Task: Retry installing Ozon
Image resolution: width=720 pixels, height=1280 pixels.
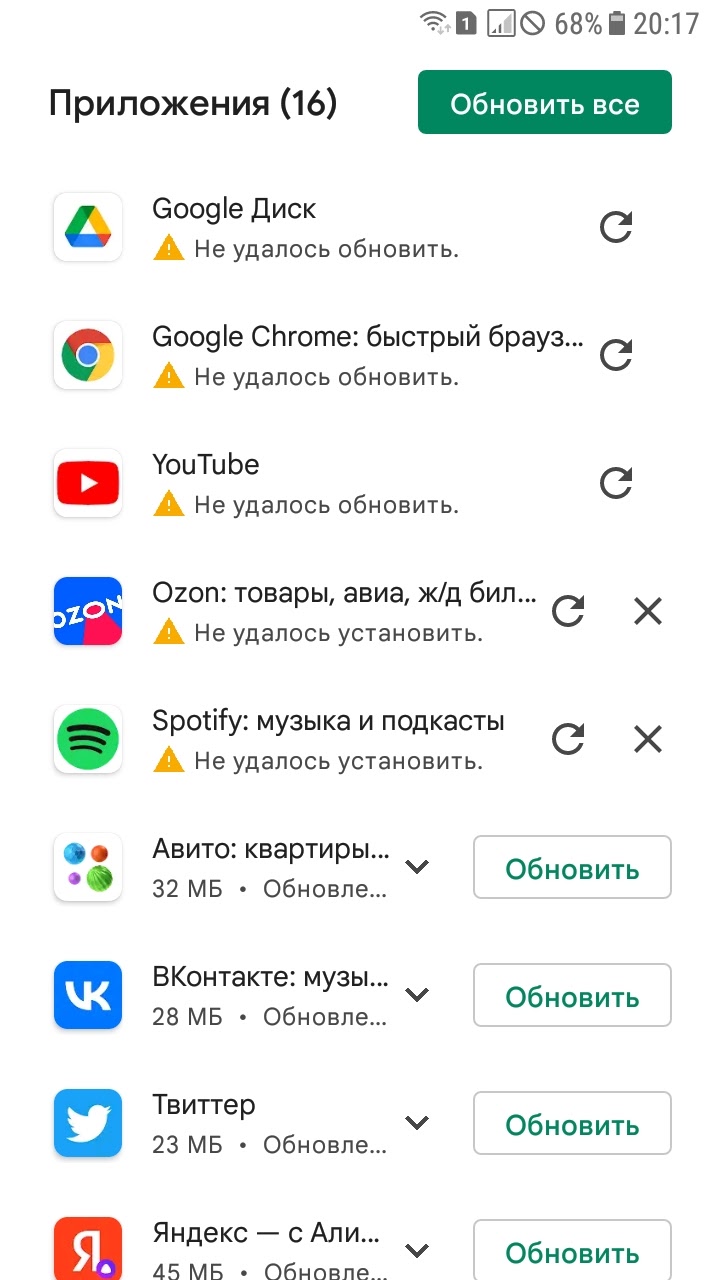Action: [x=568, y=611]
